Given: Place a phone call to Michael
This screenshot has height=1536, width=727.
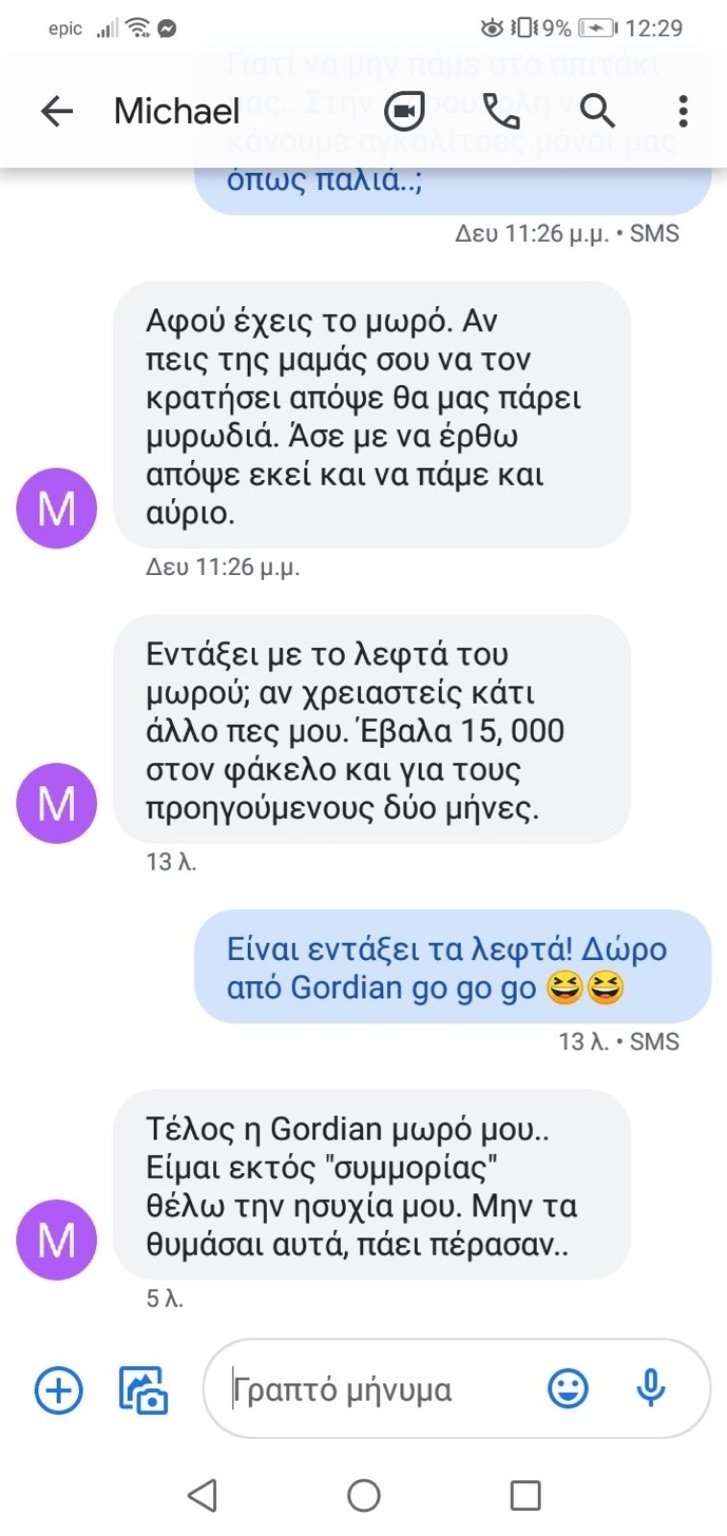Looking at the screenshot, I should (501, 111).
